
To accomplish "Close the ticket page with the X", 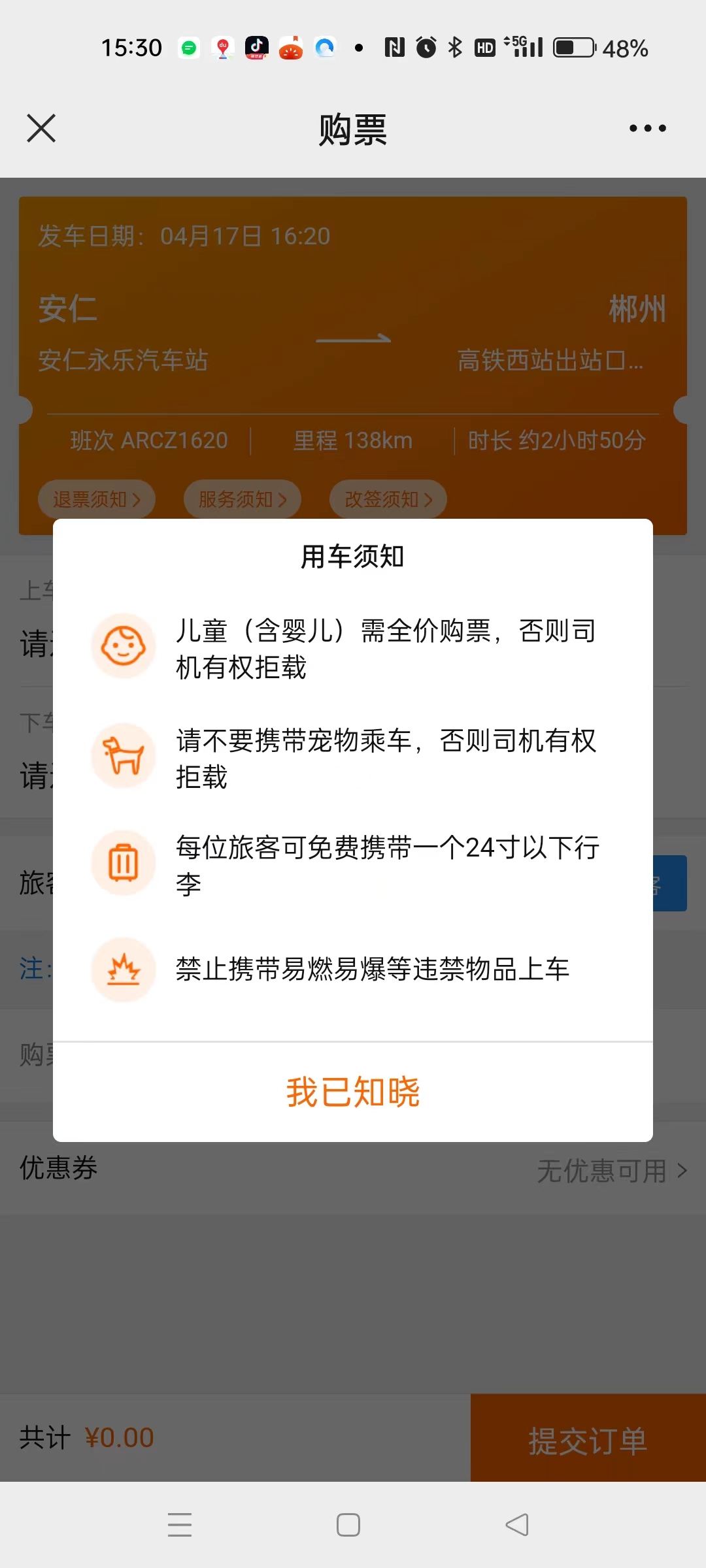I will click(41, 129).
